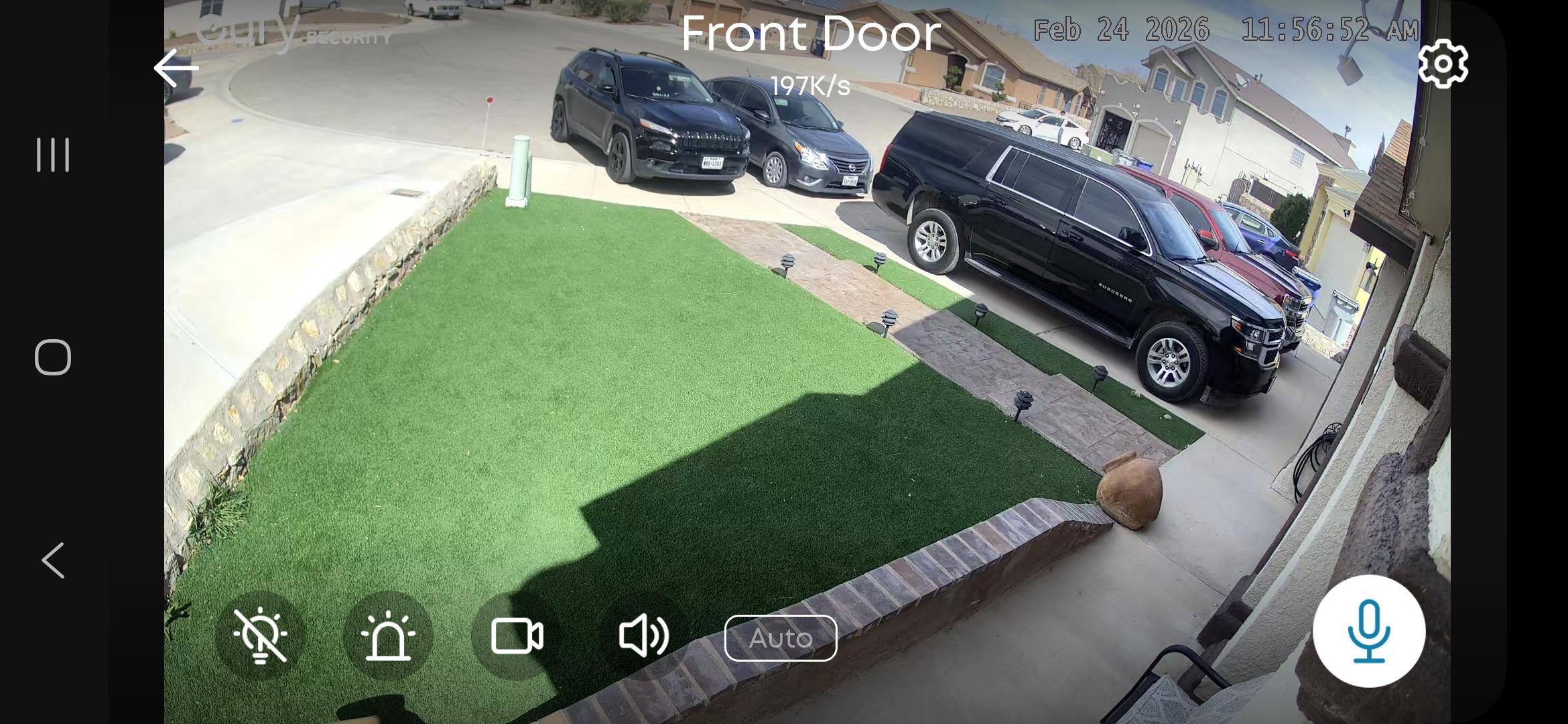Trigger the siren alarm
Screen dimensions: 1568x724
(x=387, y=636)
